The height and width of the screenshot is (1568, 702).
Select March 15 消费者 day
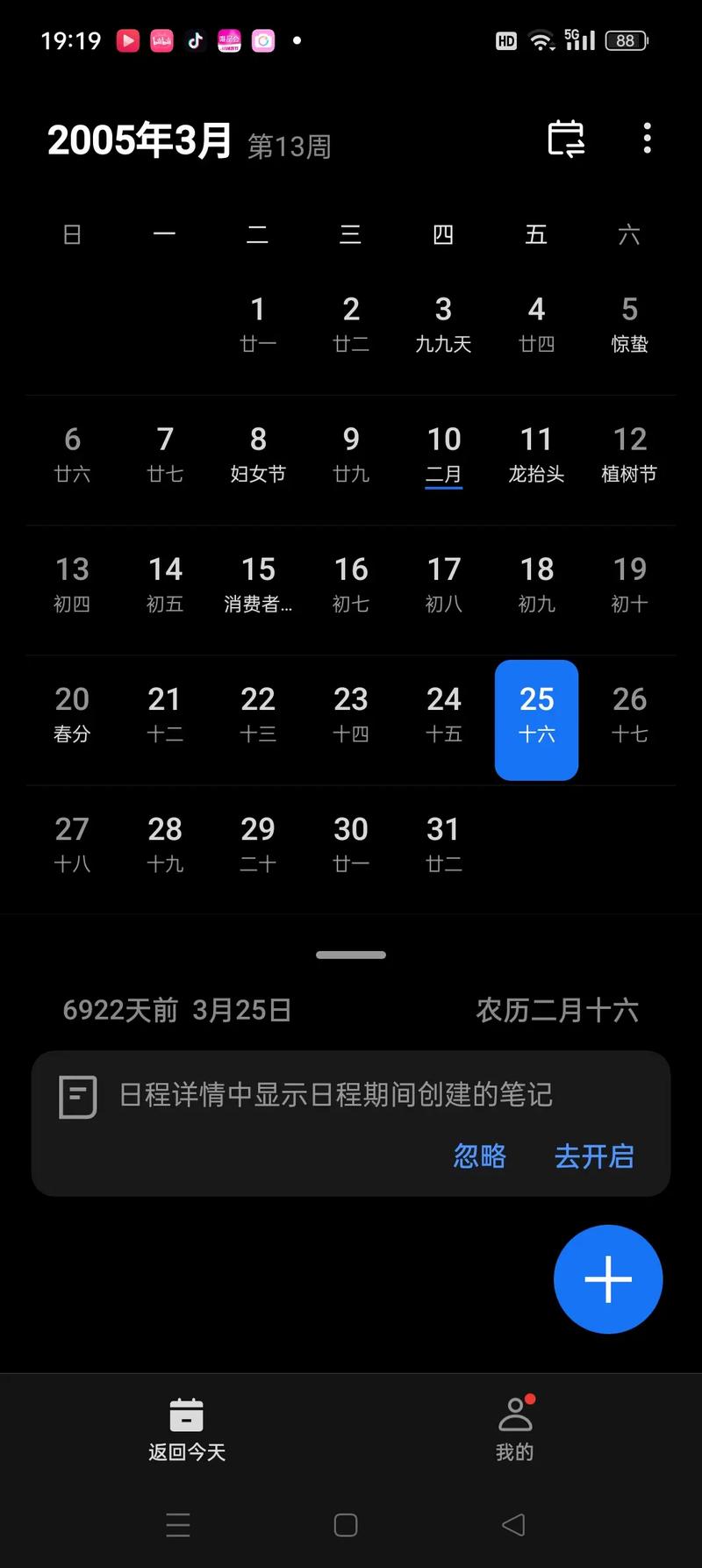pyautogui.click(x=258, y=584)
